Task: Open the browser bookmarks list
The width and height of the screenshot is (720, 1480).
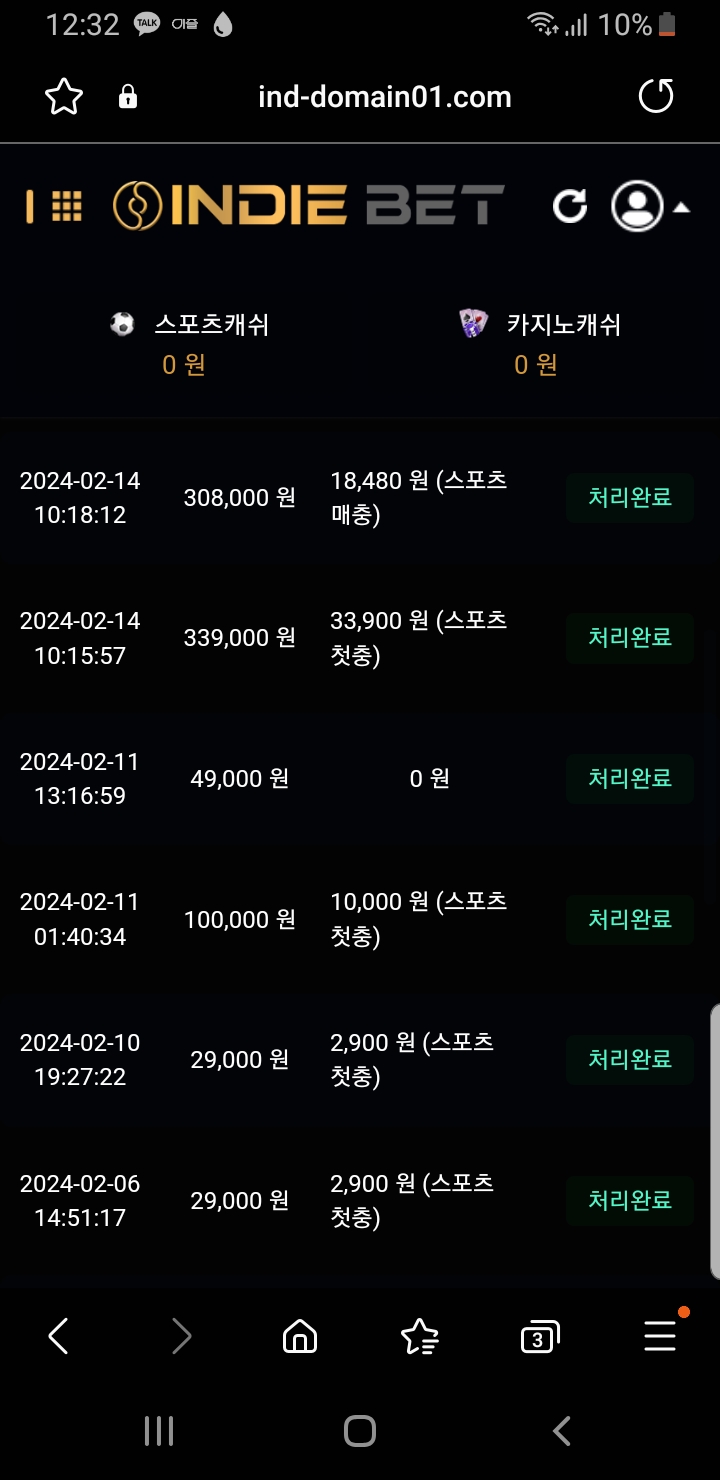Action: 419,1336
